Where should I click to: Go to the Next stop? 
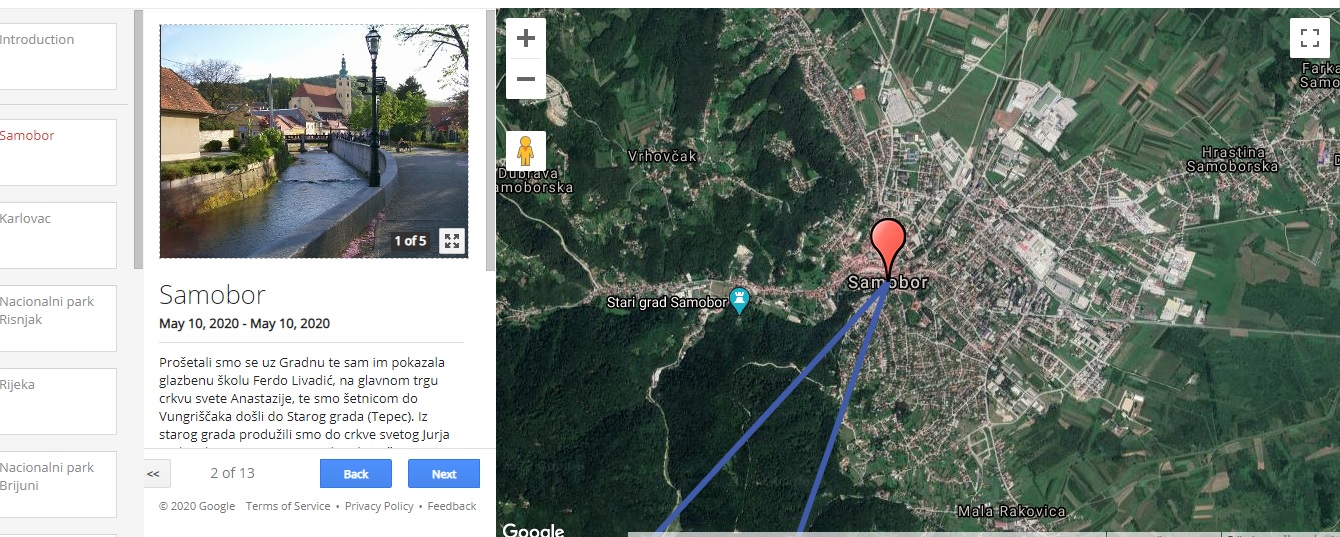click(x=443, y=474)
